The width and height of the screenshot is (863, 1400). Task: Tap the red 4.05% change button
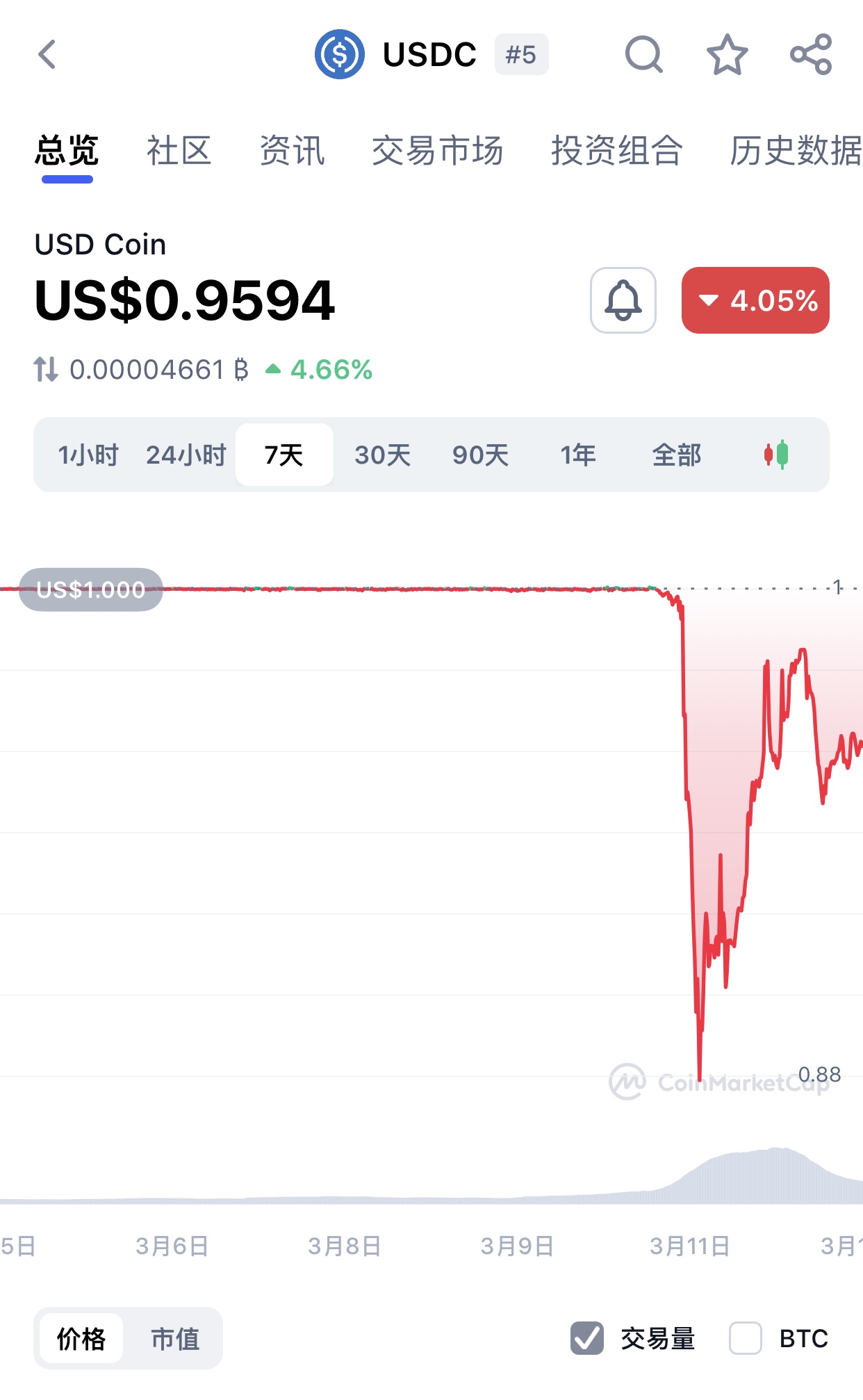pyautogui.click(x=755, y=300)
